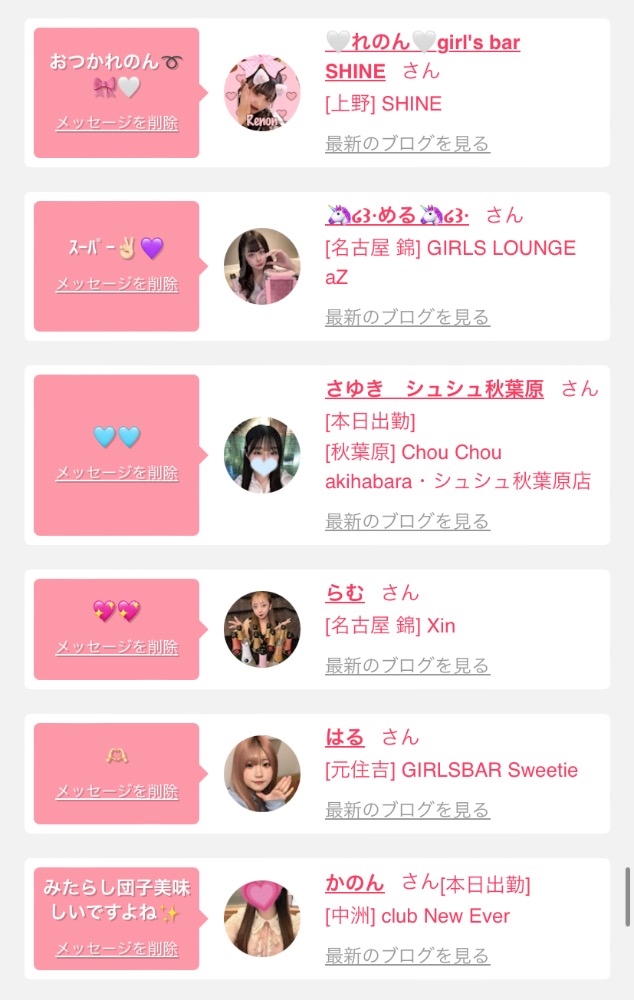Tap さゆき's avatar photo

[262, 455]
